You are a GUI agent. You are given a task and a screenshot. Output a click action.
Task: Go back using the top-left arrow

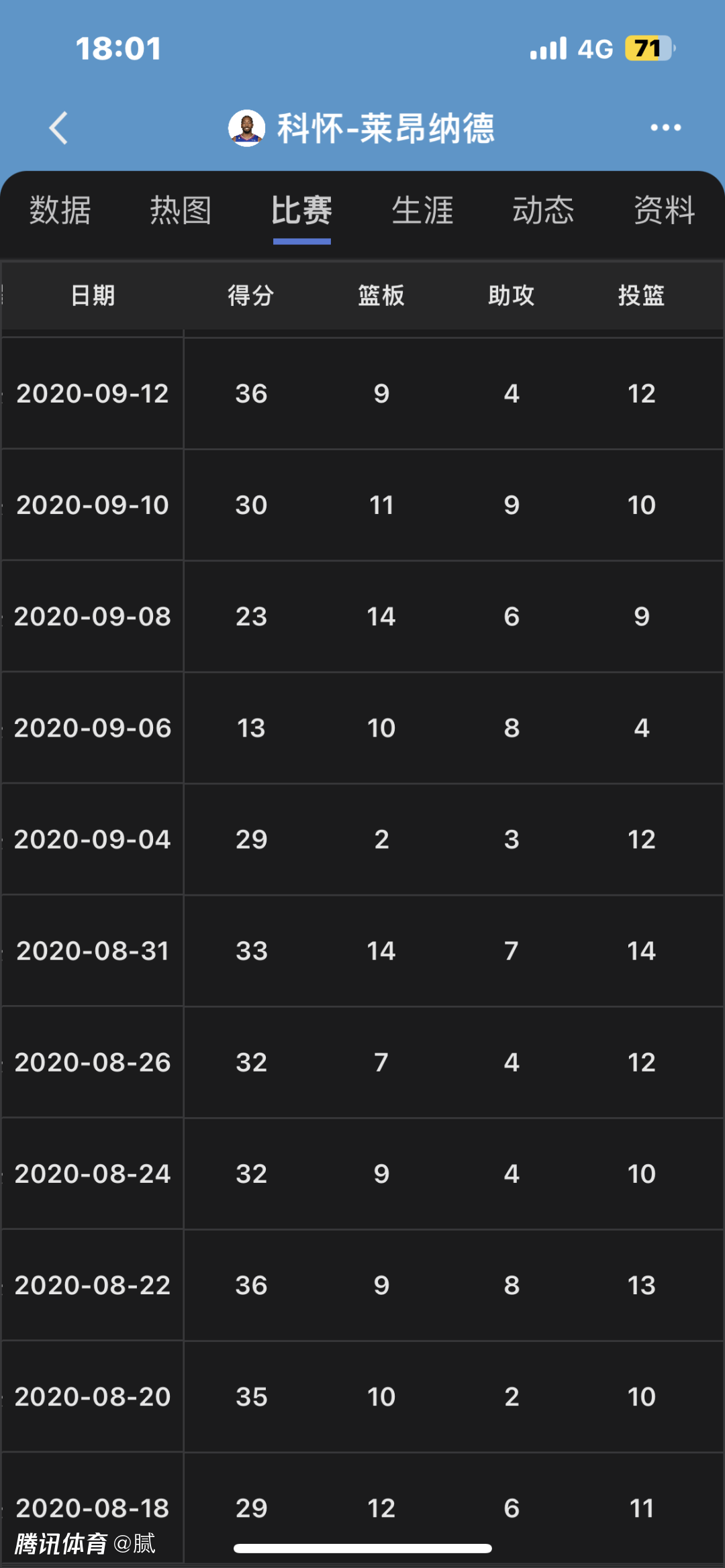click(59, 127)
